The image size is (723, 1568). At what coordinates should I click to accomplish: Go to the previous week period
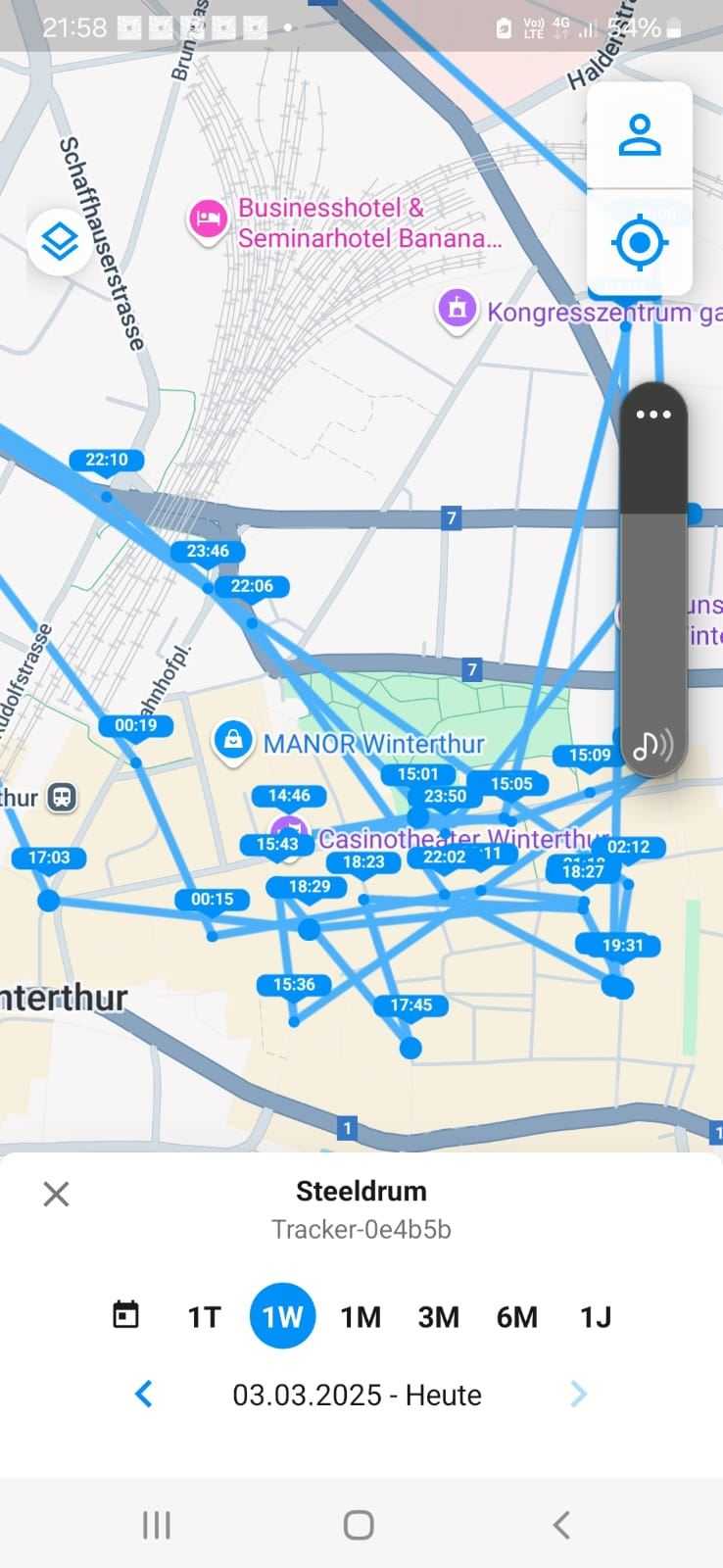click(x=144, y=1394)
